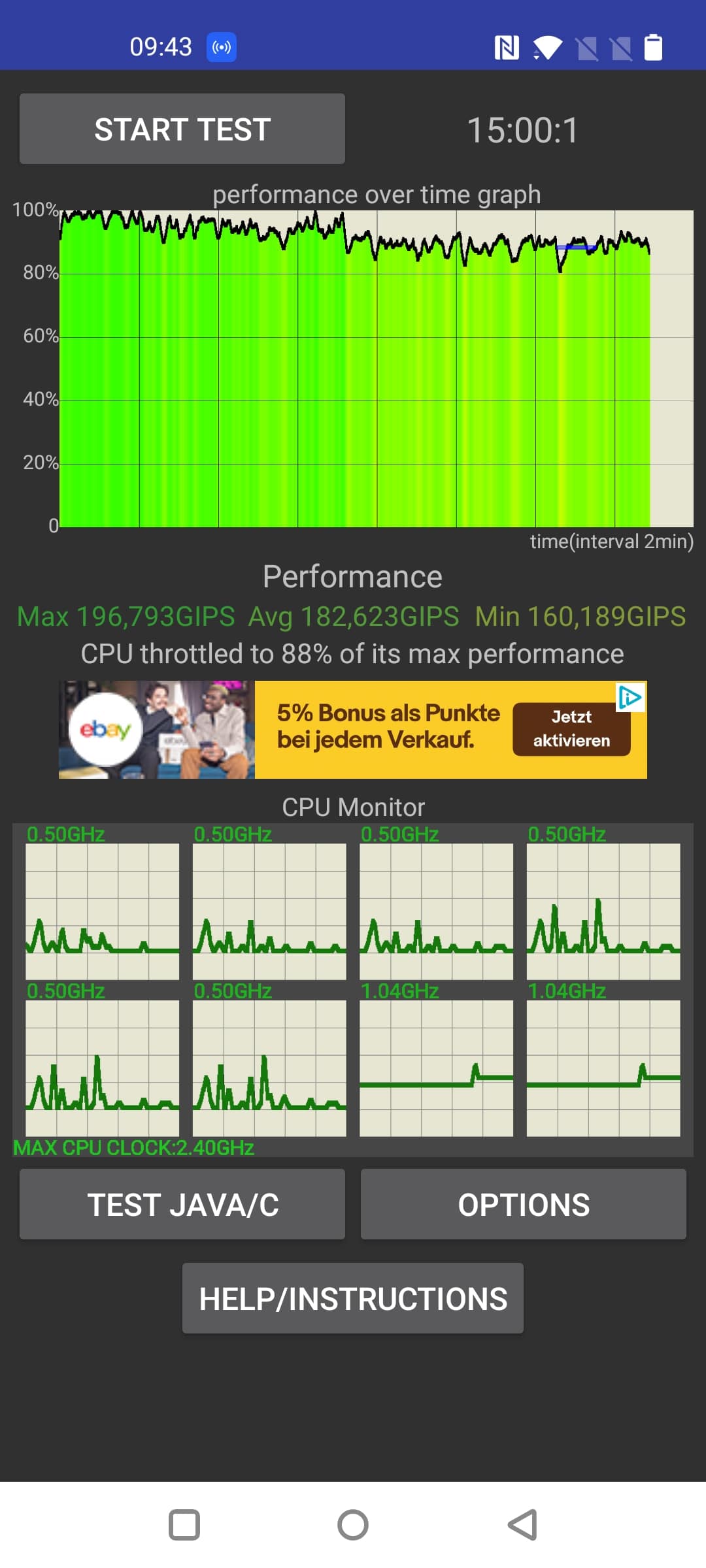Viewport: 706px width, 1568px height.
Task: Open the OPTIONS menu
Action: point(524,1204)
